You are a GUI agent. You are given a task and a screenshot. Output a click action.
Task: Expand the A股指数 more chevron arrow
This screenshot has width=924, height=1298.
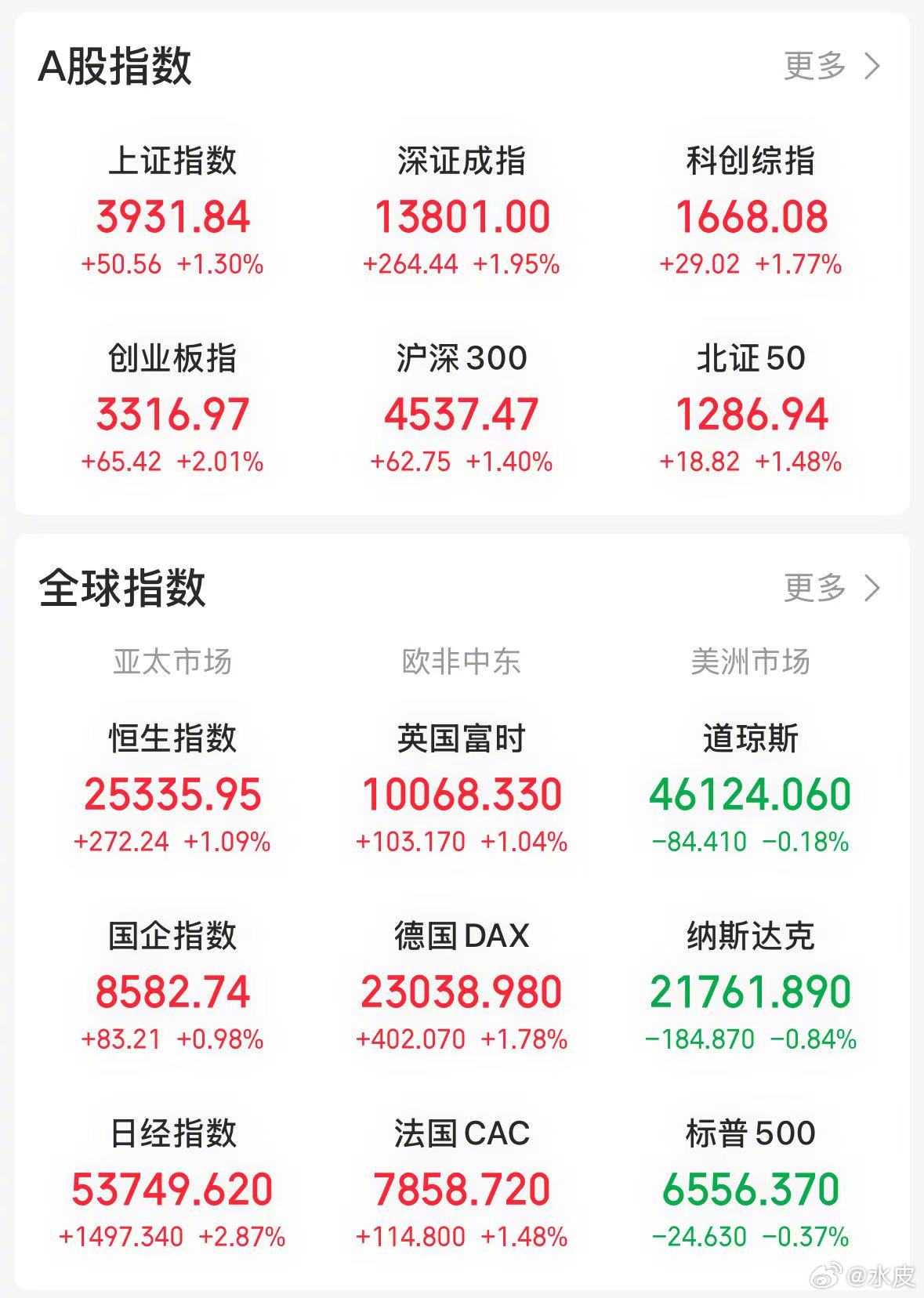pos(871,68)
